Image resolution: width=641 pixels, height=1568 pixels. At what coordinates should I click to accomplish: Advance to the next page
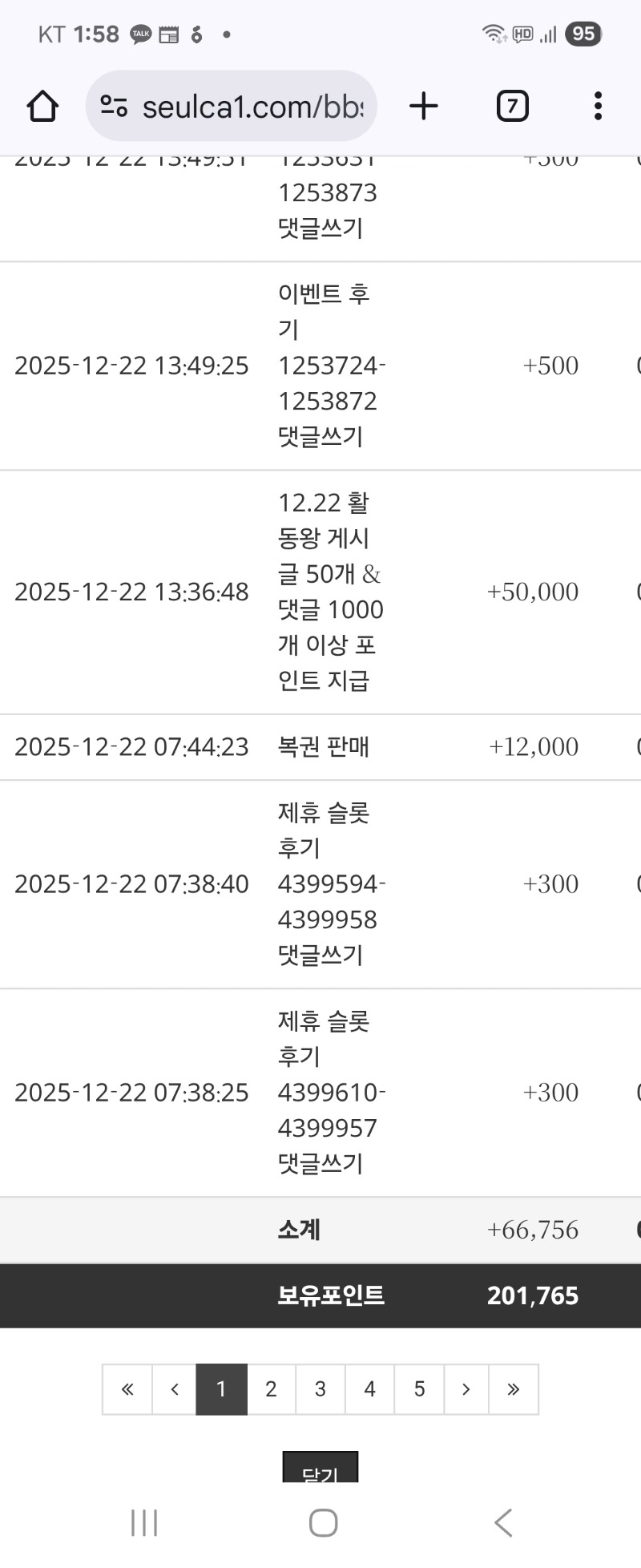click(466, 1389)
